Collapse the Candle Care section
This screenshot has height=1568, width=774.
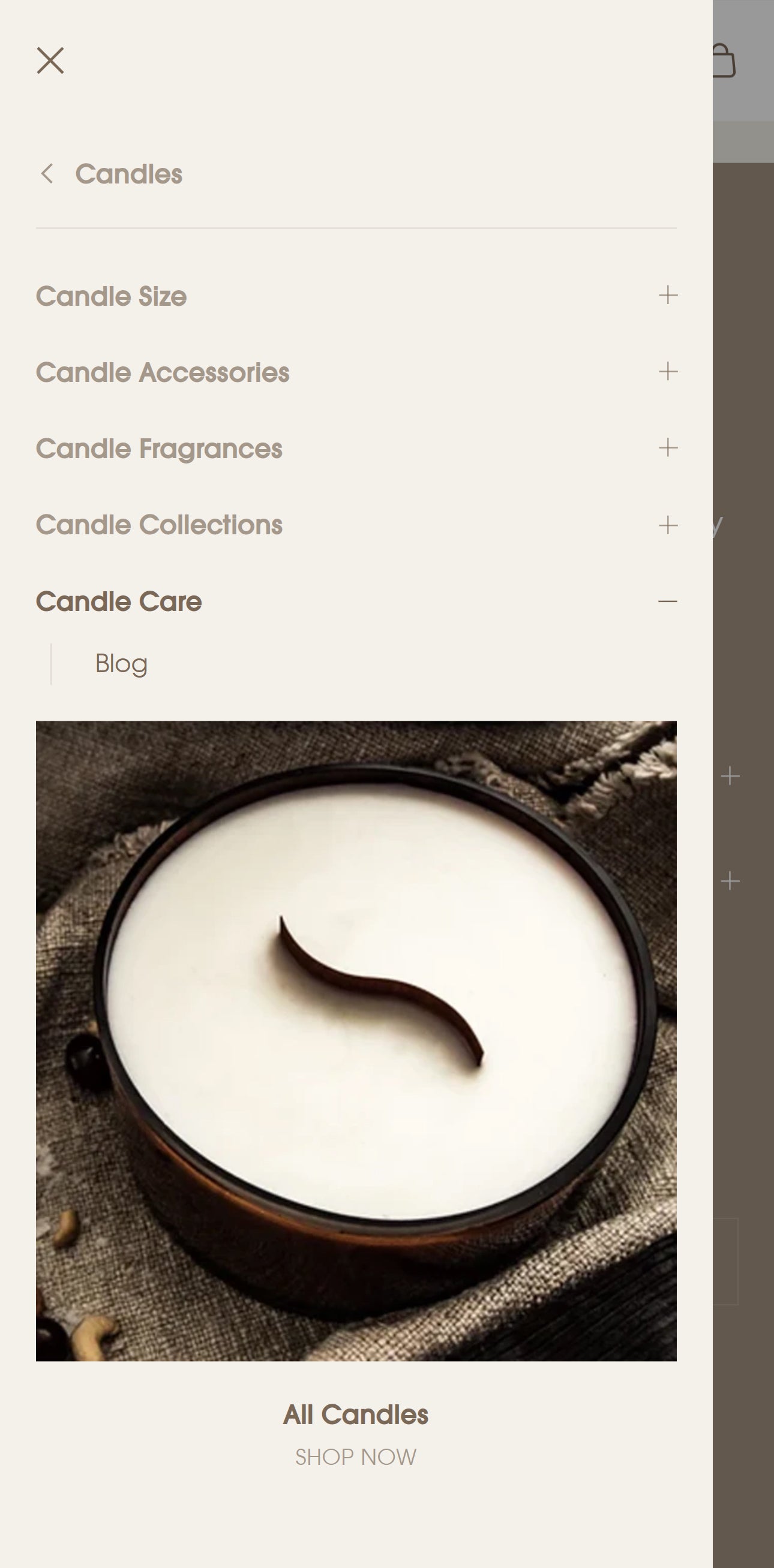(667, 601)
